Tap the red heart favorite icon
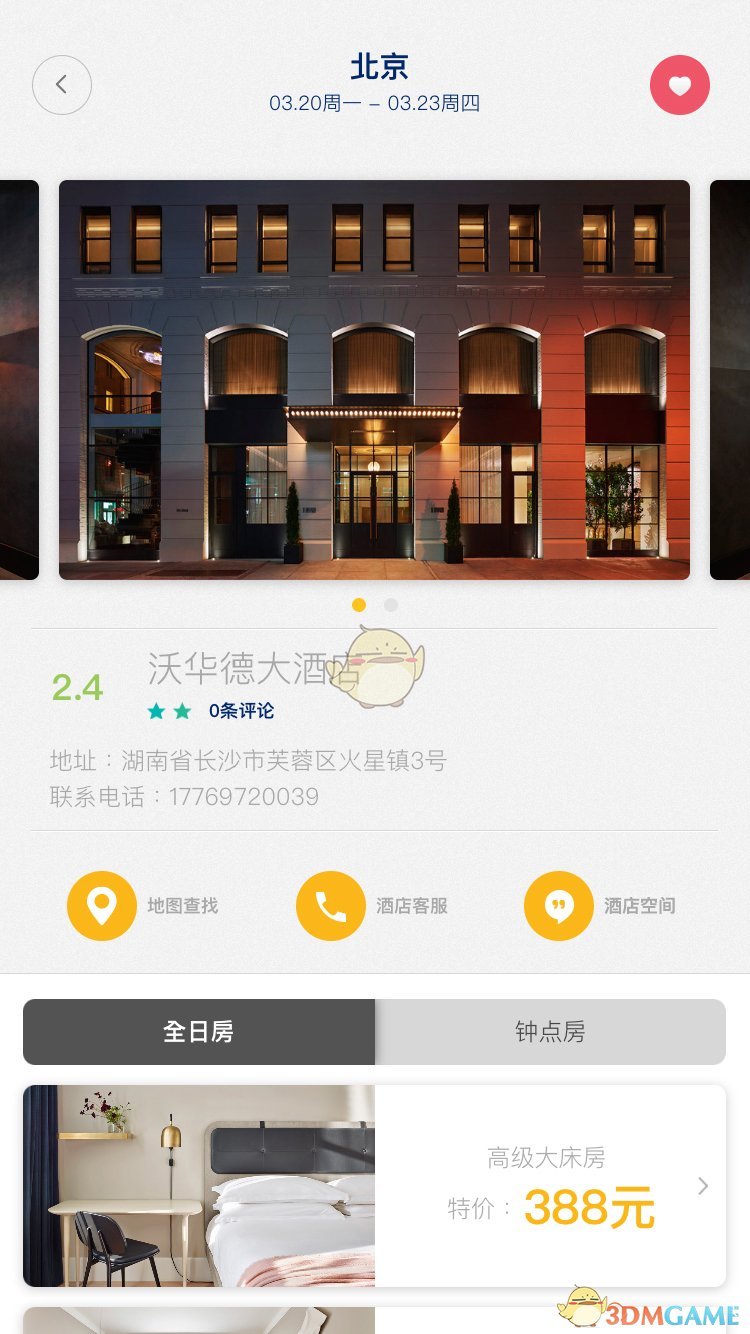 click(680, 85)
